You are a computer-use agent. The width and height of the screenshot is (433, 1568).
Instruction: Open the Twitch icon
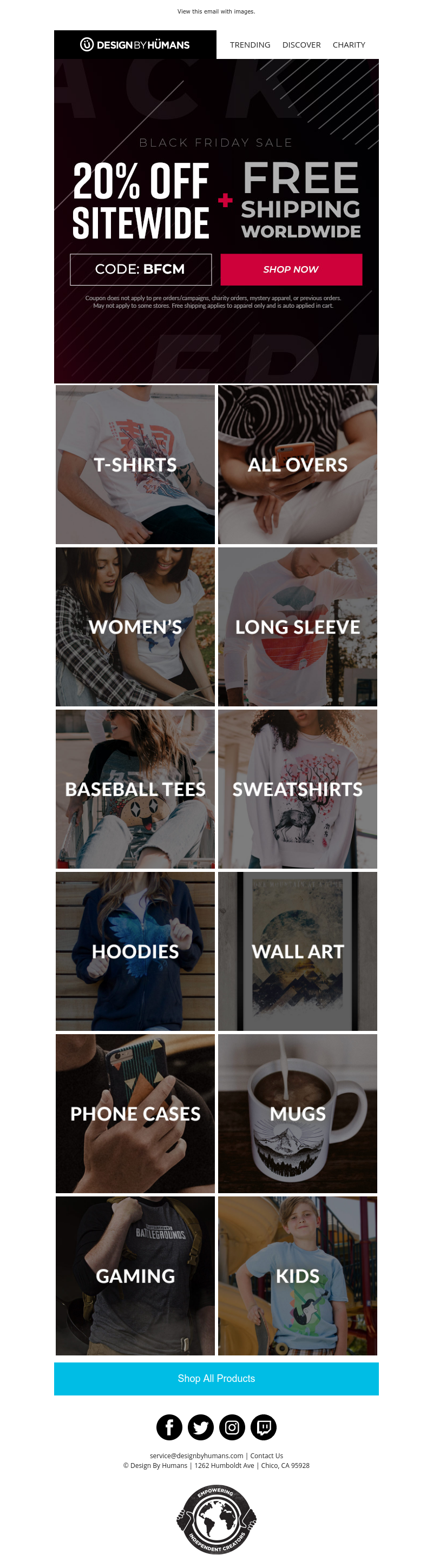(263, 1427)
